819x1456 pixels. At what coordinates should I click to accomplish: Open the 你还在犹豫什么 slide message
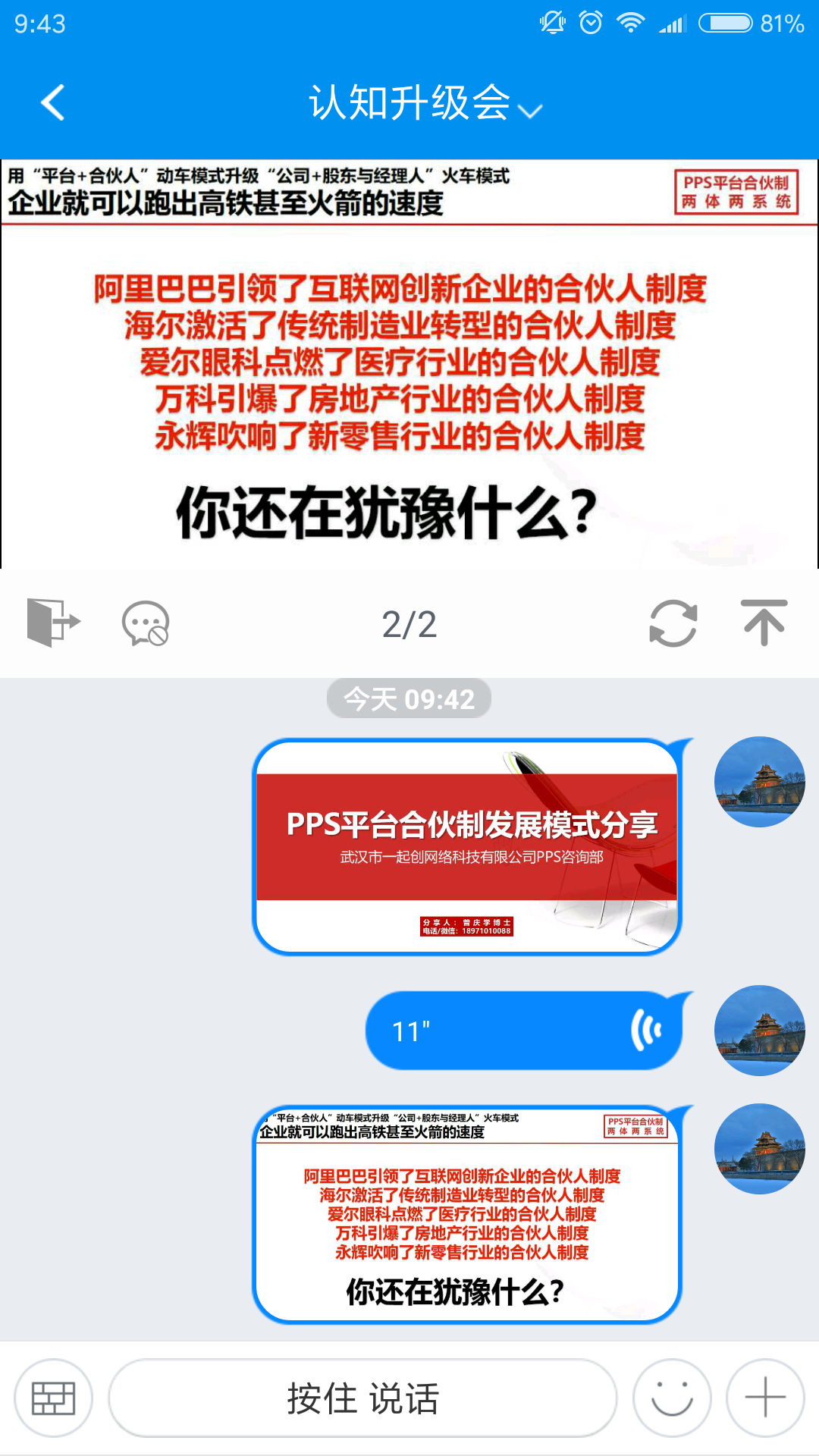[466, 1215]
